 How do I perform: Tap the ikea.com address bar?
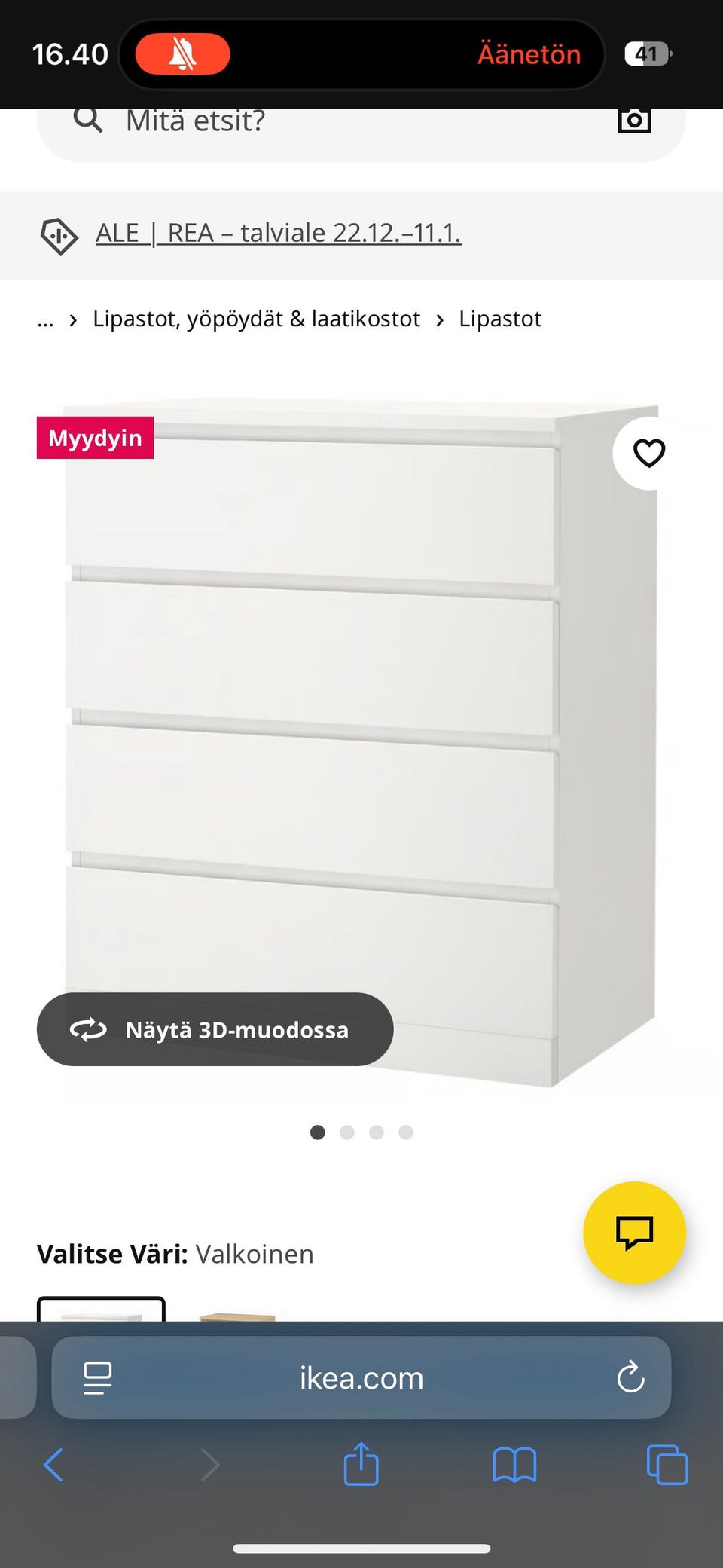[x=361, y=1378]
